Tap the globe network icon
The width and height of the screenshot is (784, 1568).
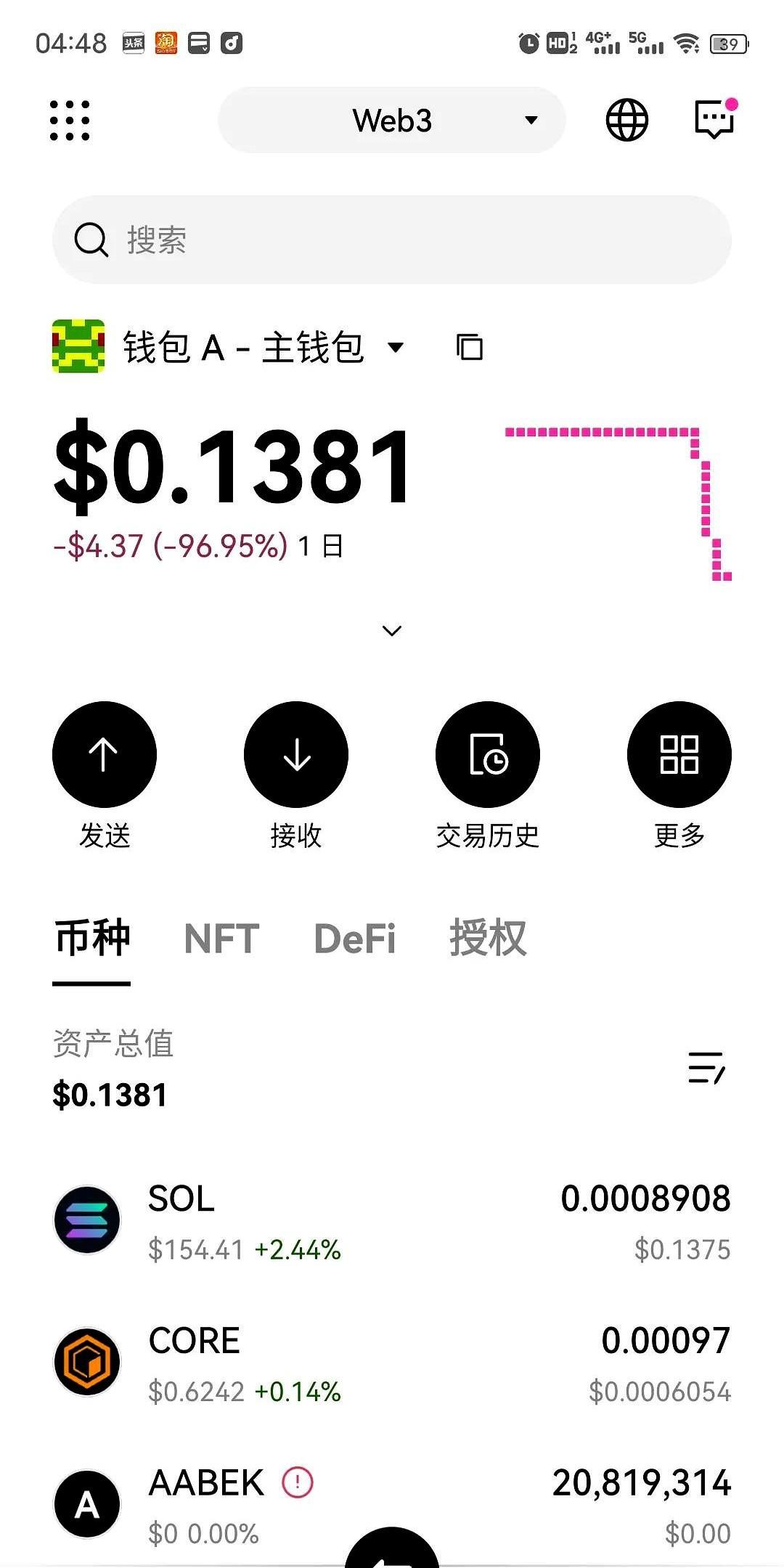[627, 120]
